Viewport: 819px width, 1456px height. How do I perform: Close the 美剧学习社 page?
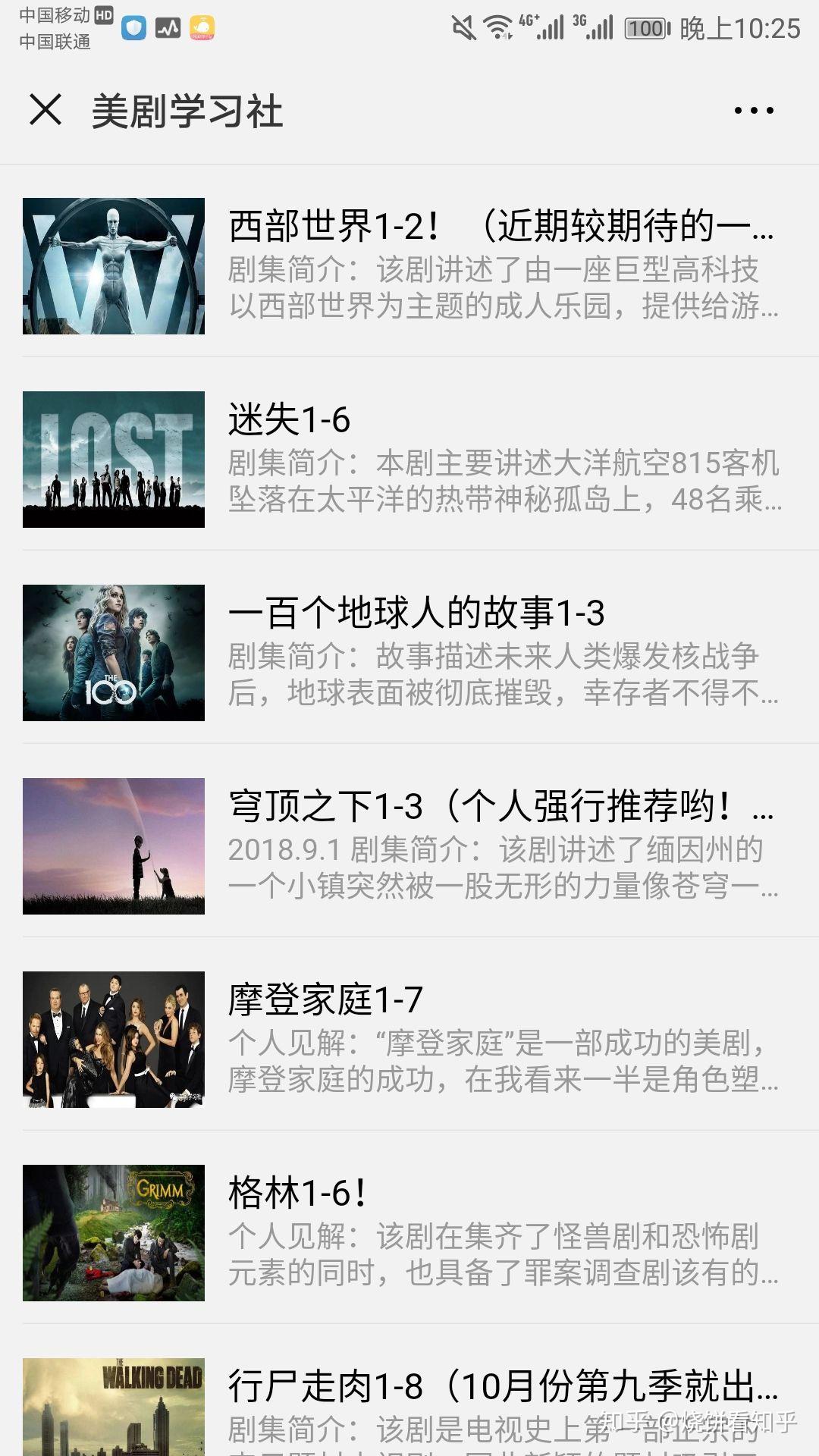pyautogui.click(x=45, y=110)
